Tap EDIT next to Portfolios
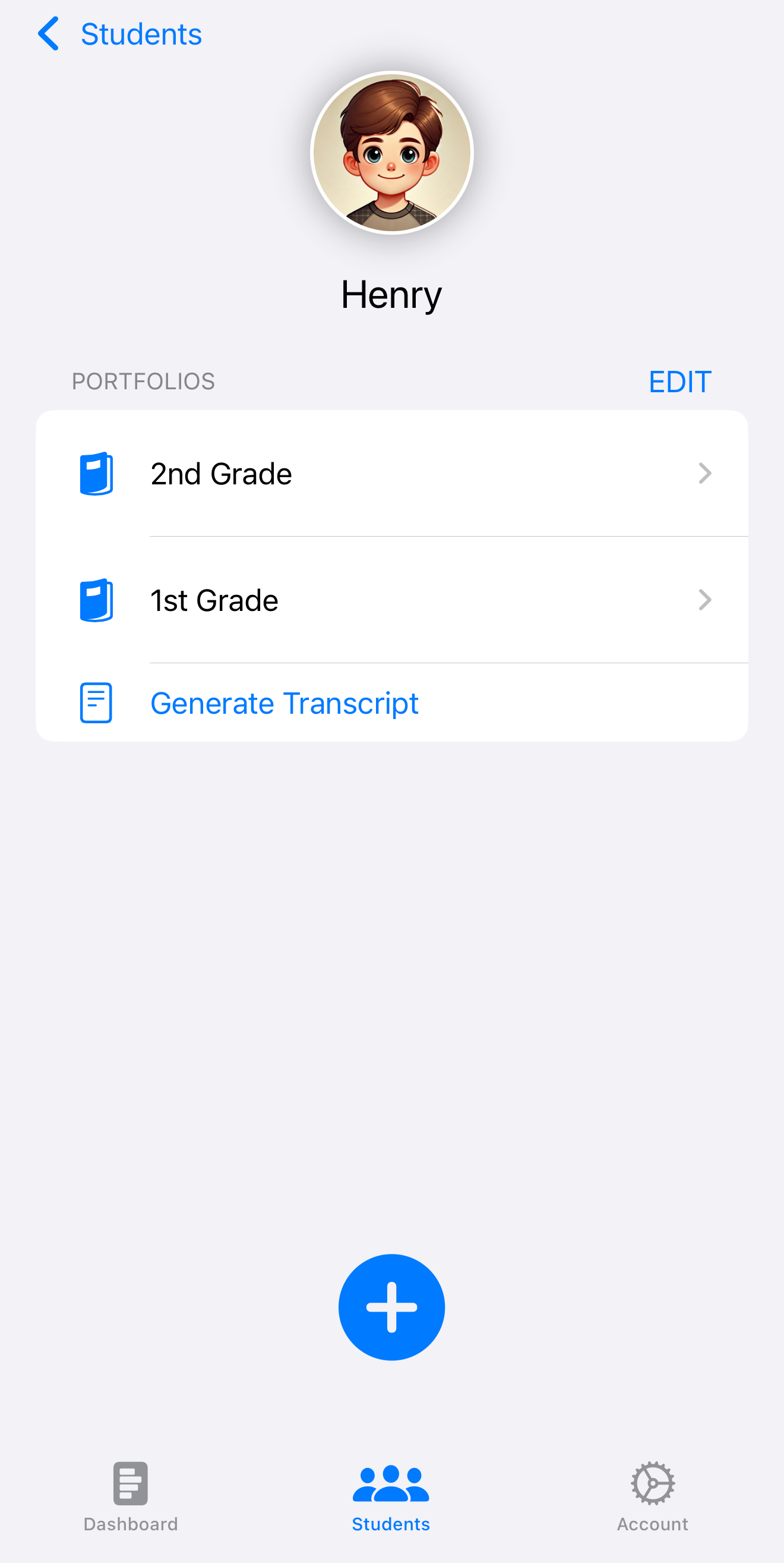Viewport: 784px width, 1563px height. [679, 382]
